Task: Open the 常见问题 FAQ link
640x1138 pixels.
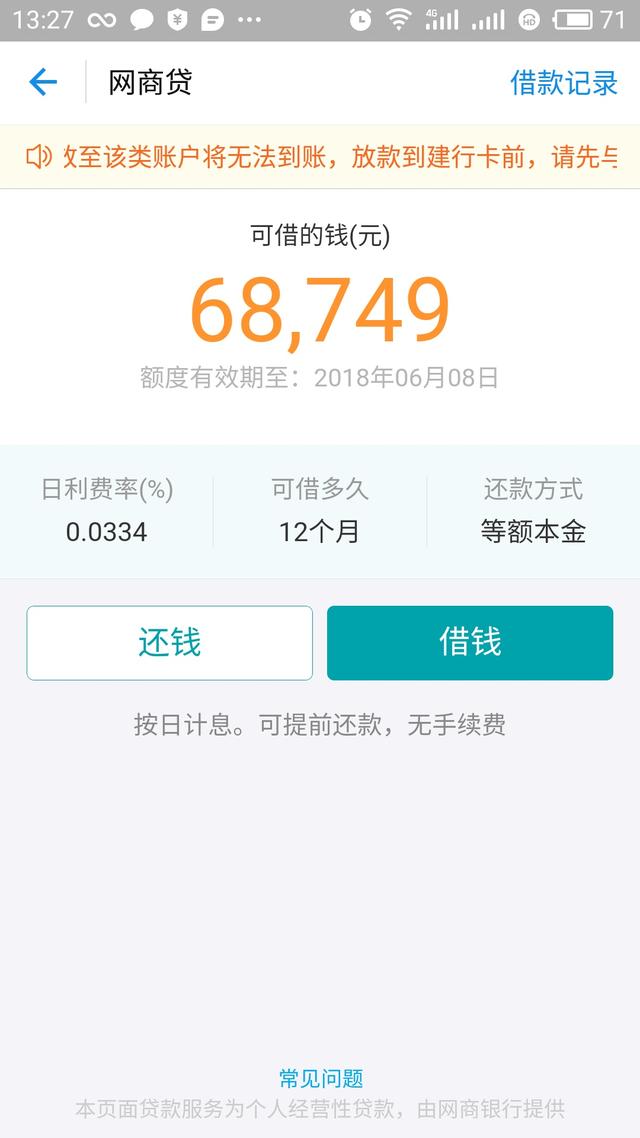Action: [x=321, y=1078]
